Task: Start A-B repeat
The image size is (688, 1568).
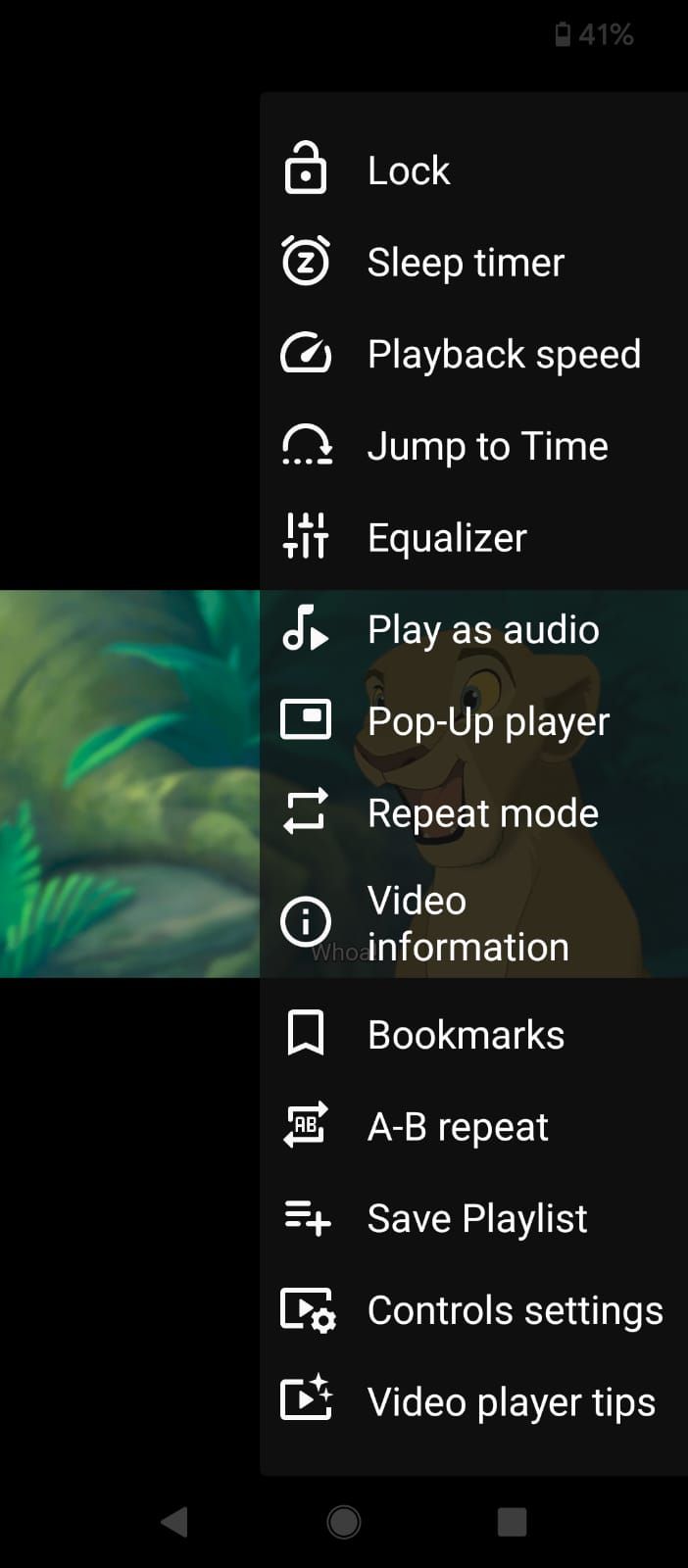Action: coord(457,1127)
